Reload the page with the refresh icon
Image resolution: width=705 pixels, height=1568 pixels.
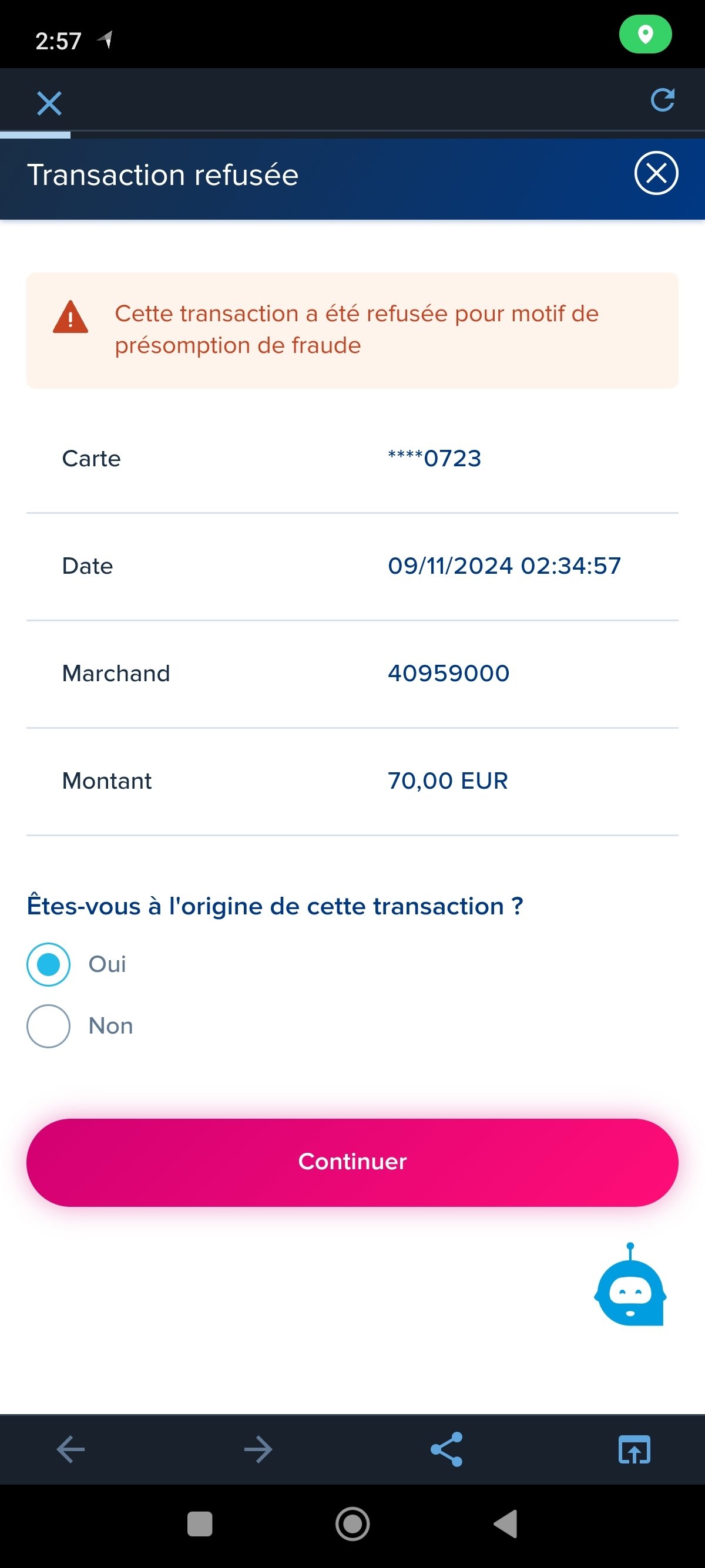(x=662, y=100)
